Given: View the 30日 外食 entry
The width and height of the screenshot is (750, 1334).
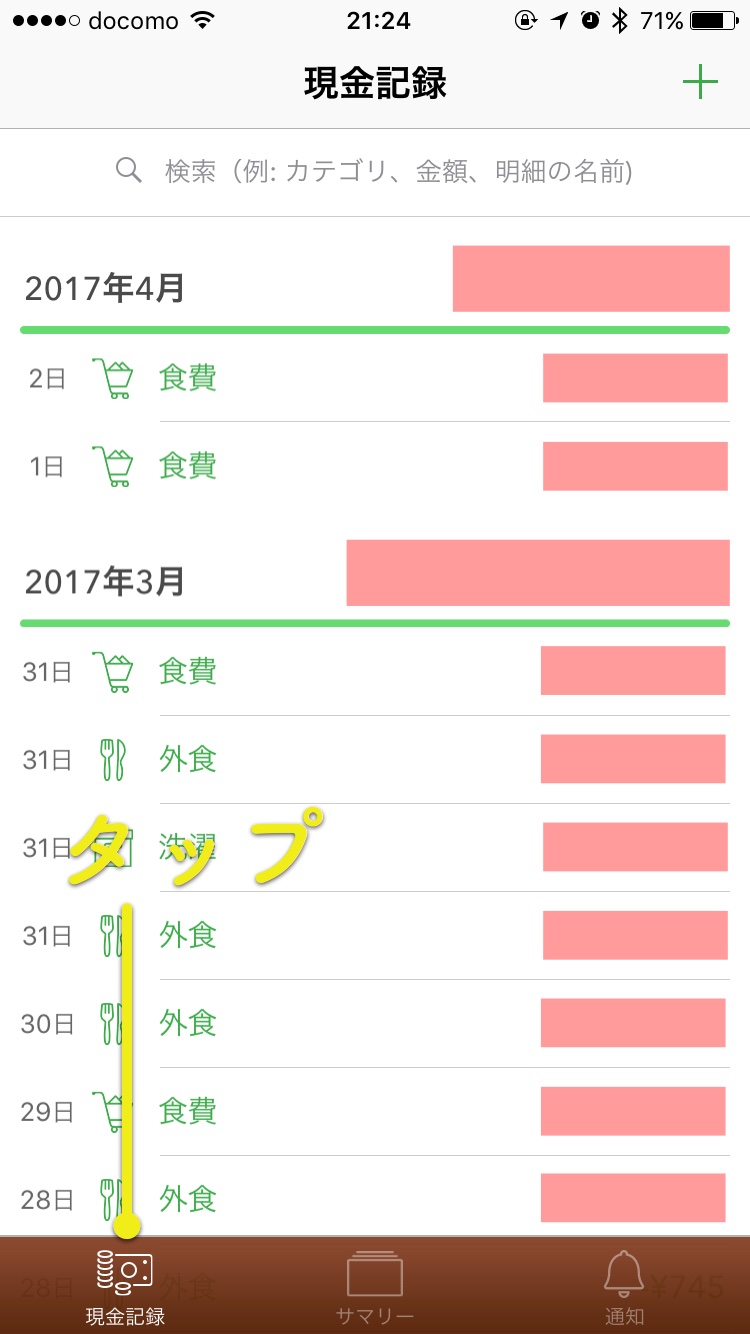Looking at the screenshot, I should (375, 1023).
